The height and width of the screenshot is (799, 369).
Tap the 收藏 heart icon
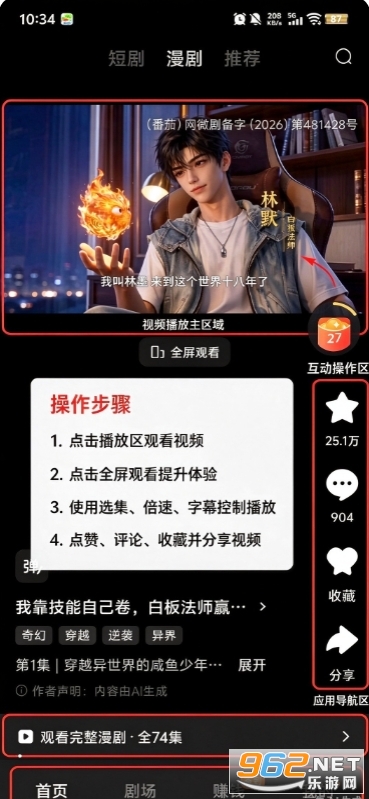pyautogui.click(x=342, y=561)
